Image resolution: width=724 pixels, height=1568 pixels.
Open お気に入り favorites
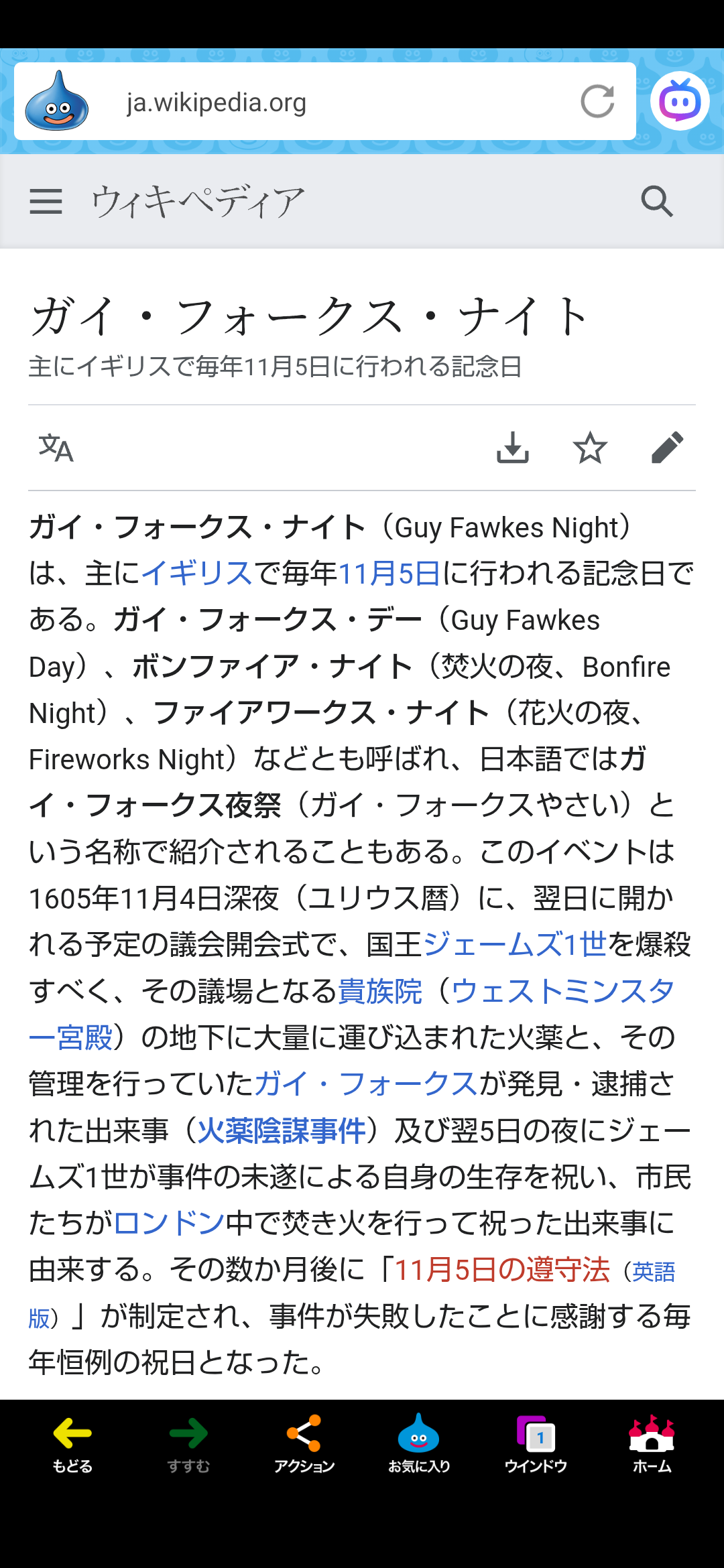coord(419,1444)
